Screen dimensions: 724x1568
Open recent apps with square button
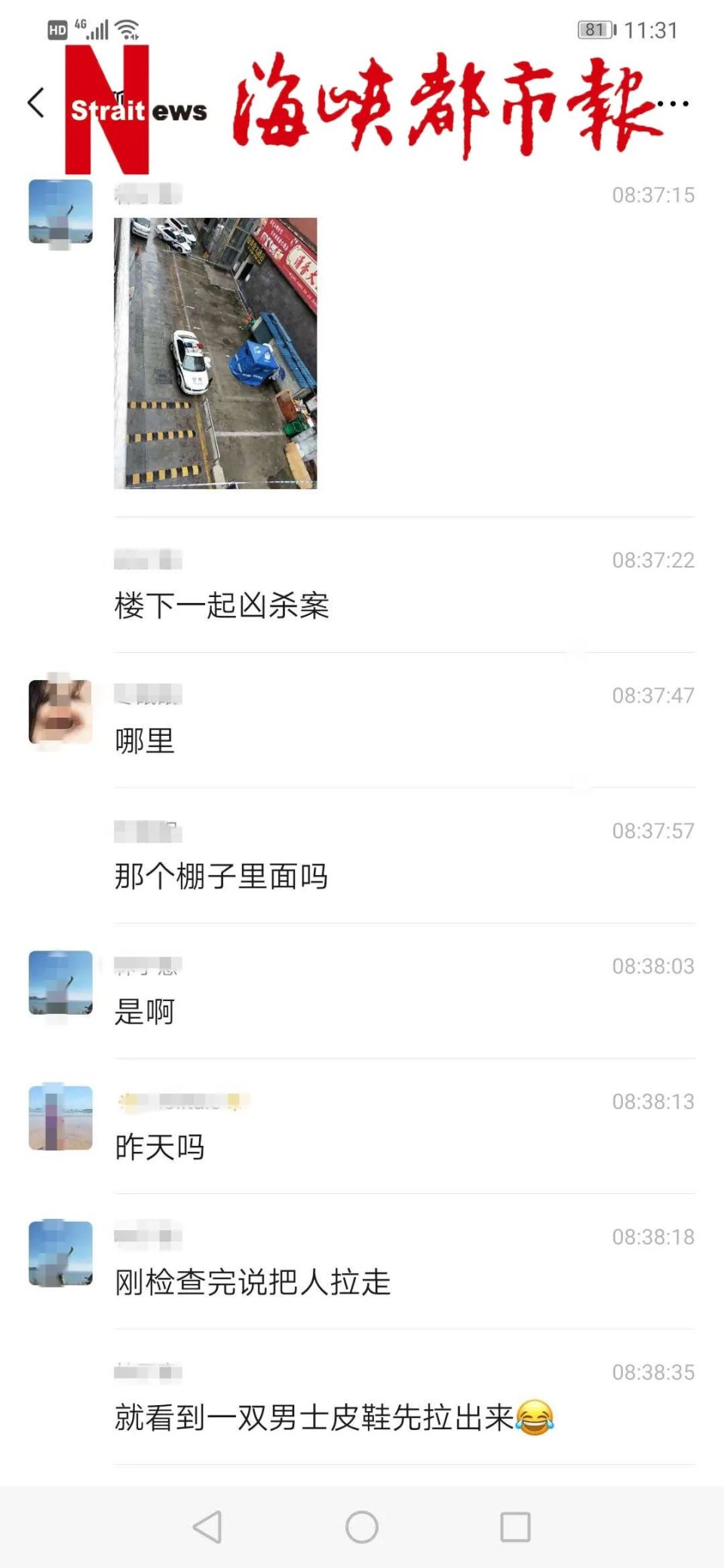click(515, 1527)
